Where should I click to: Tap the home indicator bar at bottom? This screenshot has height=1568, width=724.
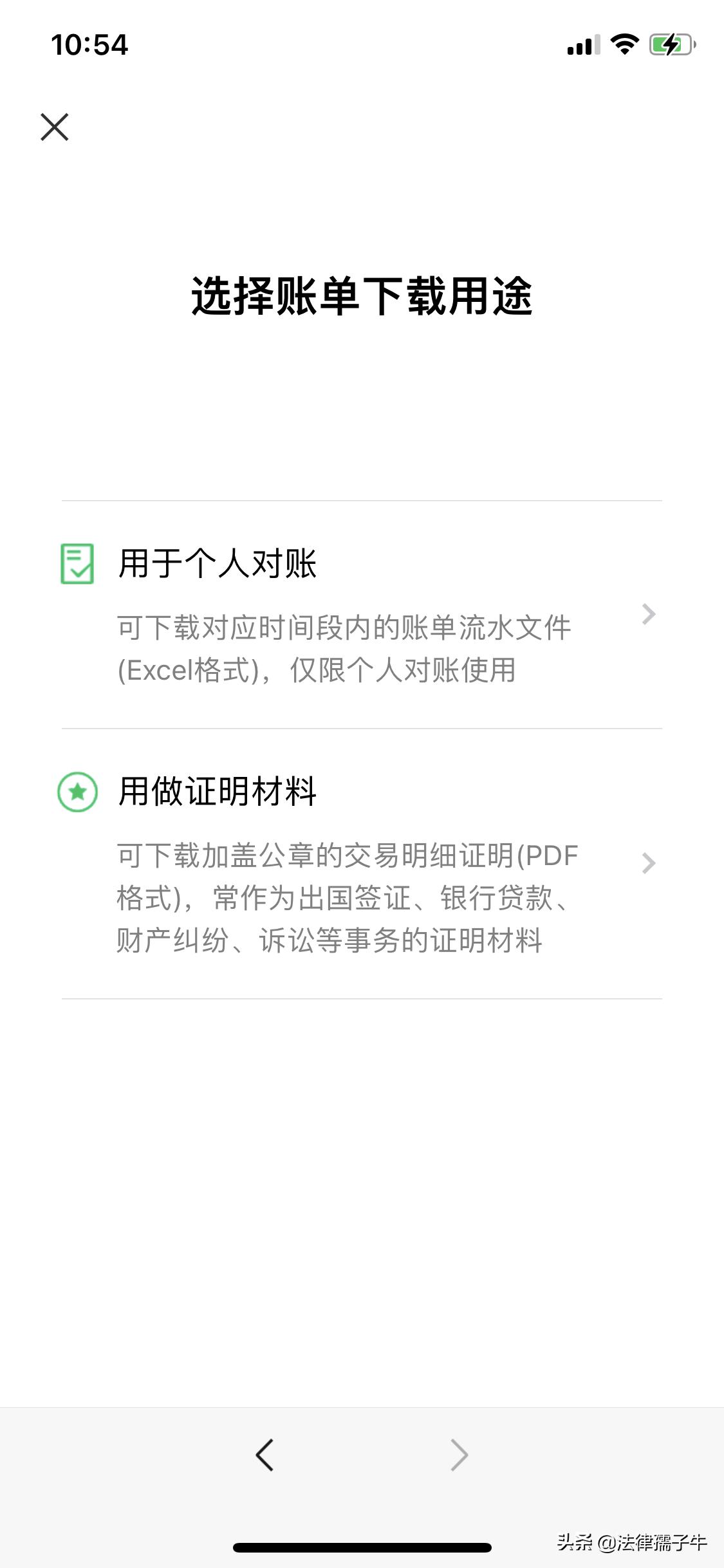tap(362, 1547)
